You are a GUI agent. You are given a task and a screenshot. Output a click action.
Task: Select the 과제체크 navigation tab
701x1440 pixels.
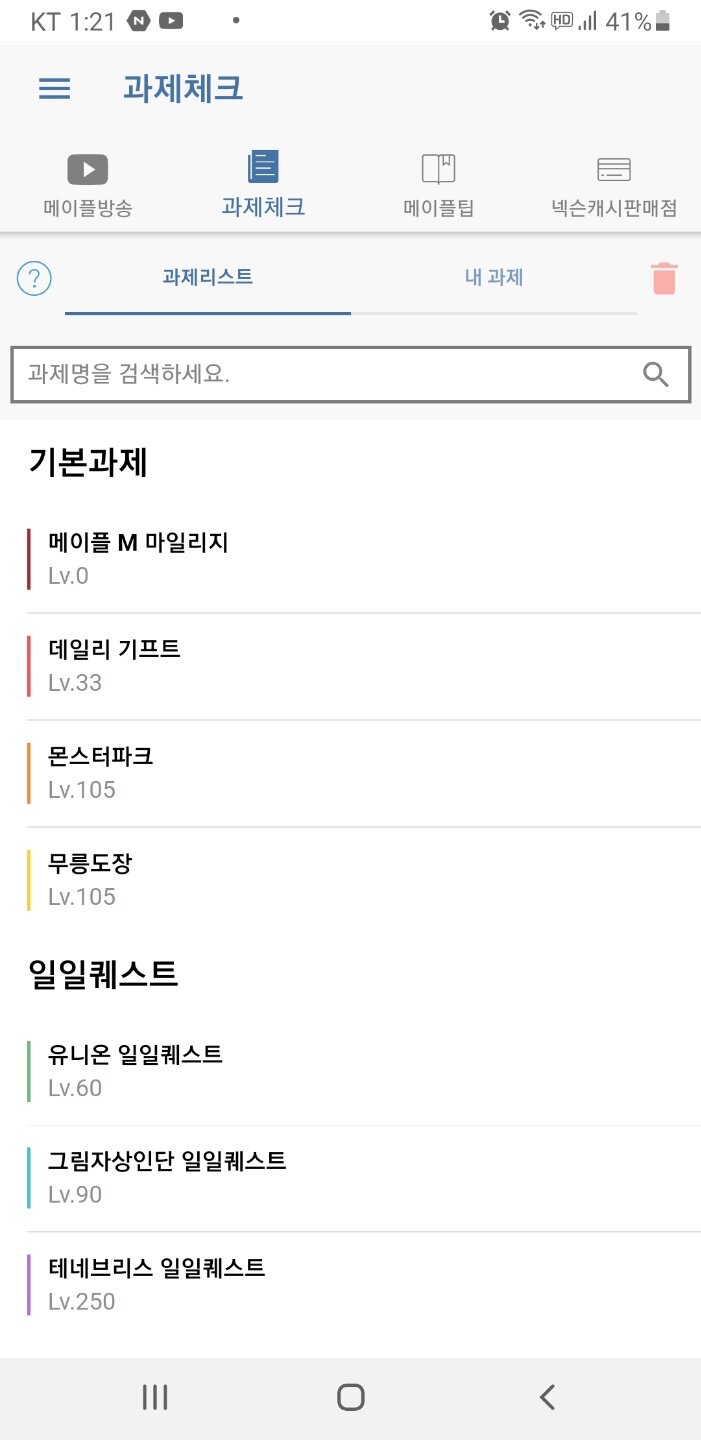(x=263, y=186)
